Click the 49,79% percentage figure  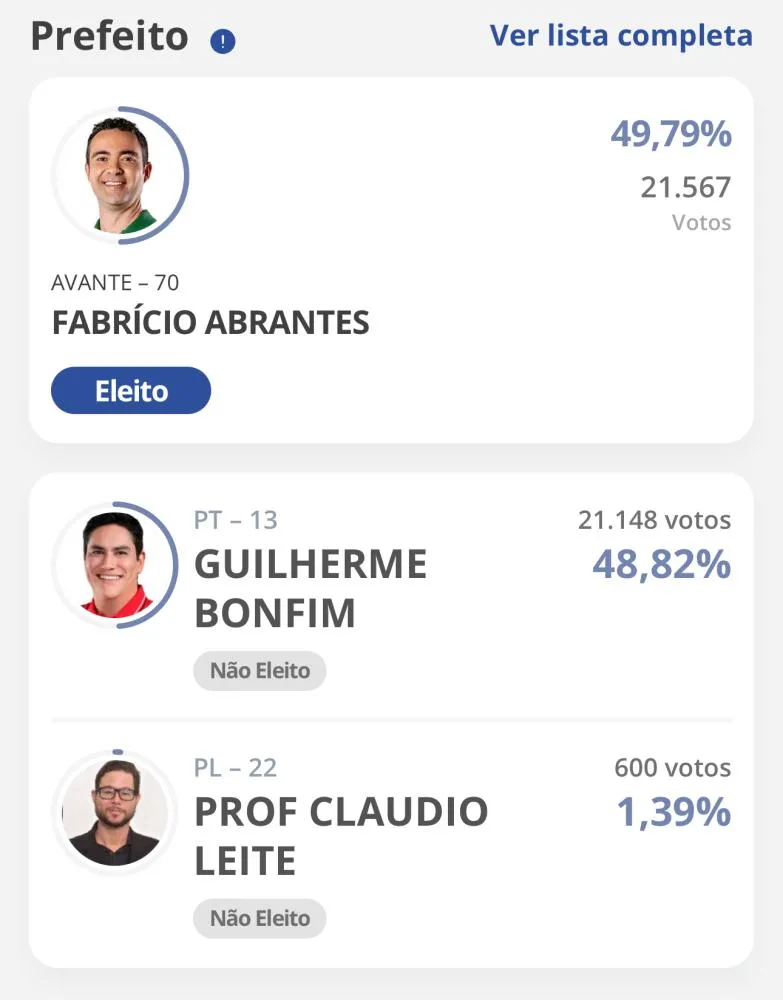click(x=671, y=136)
